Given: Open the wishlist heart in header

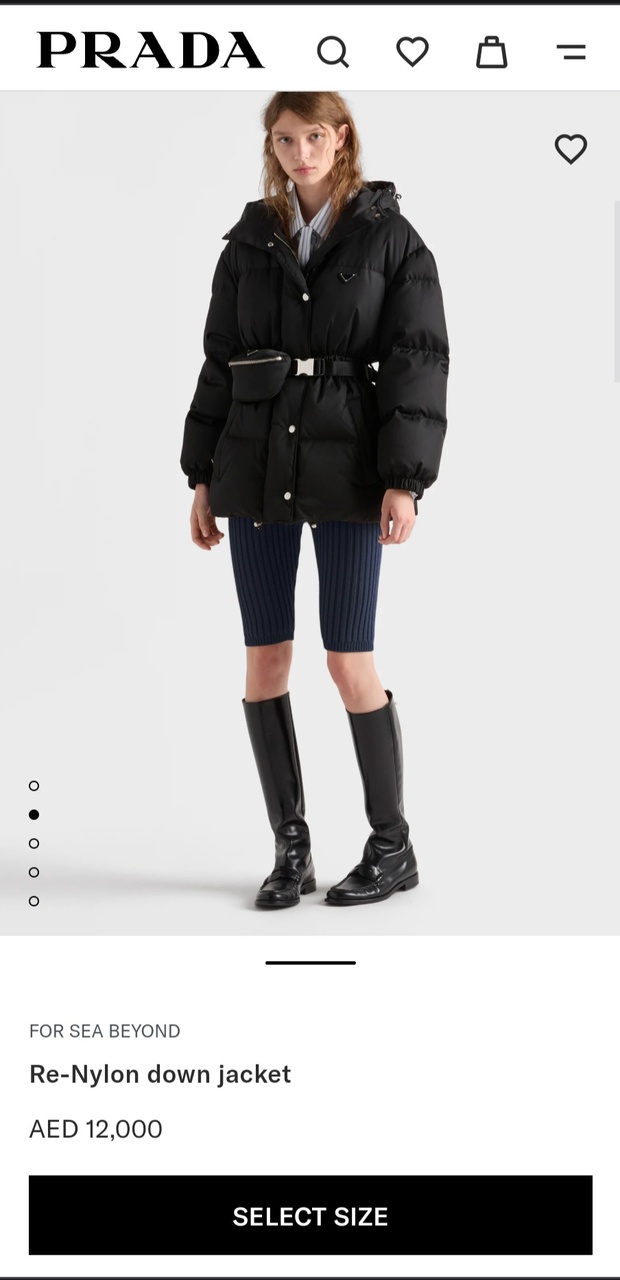Looking at the screenshot, I should coord(412,51).
